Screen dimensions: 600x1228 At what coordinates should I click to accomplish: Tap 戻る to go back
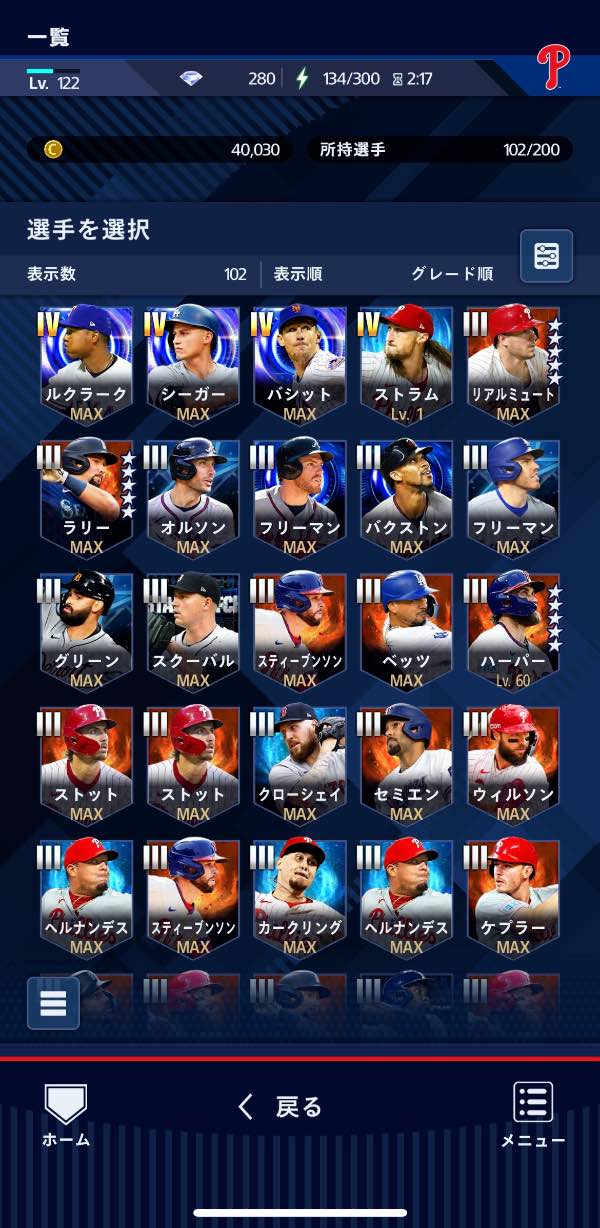coord(281,1106)
